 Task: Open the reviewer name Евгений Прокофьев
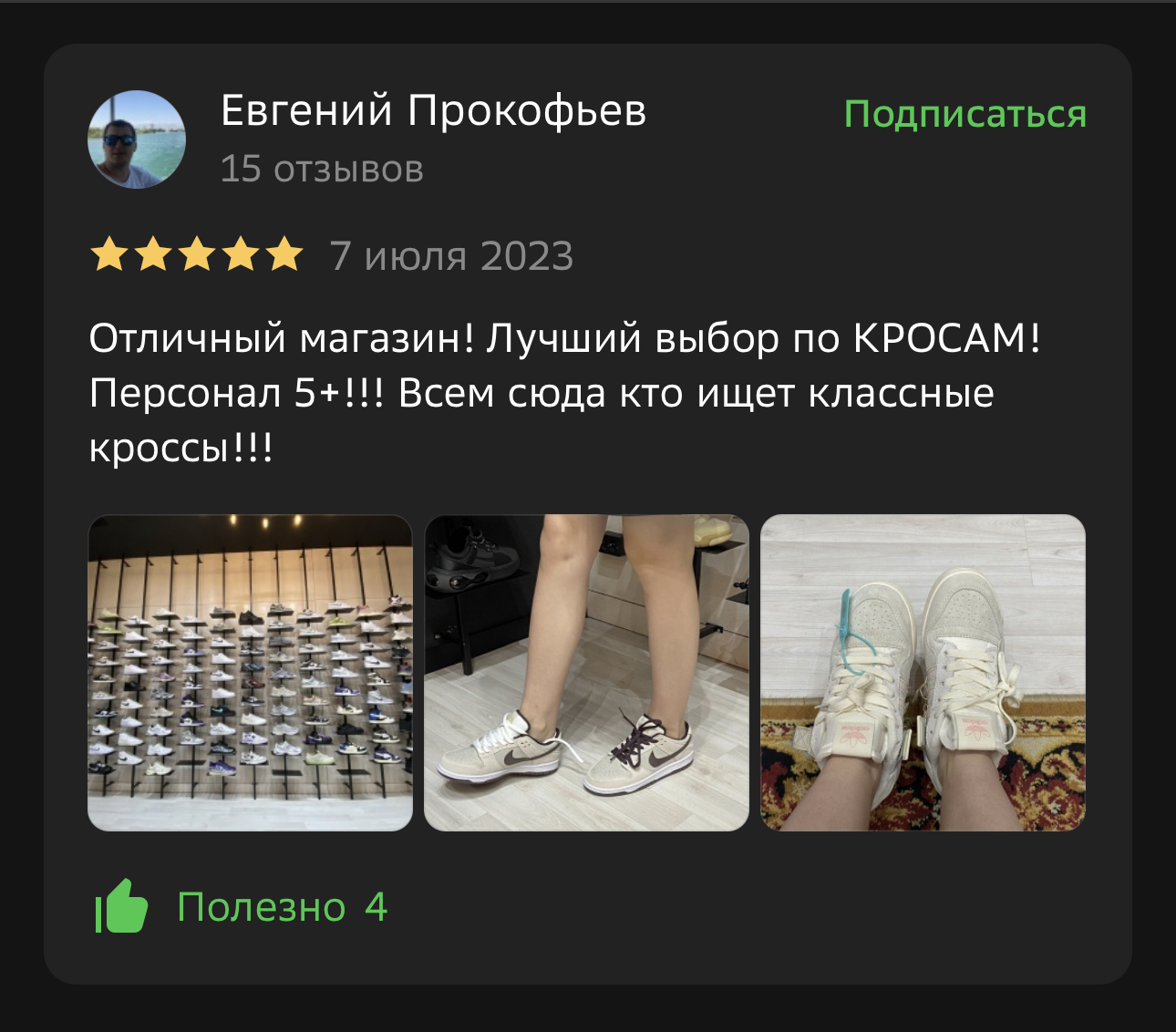(x=433, y=111)
